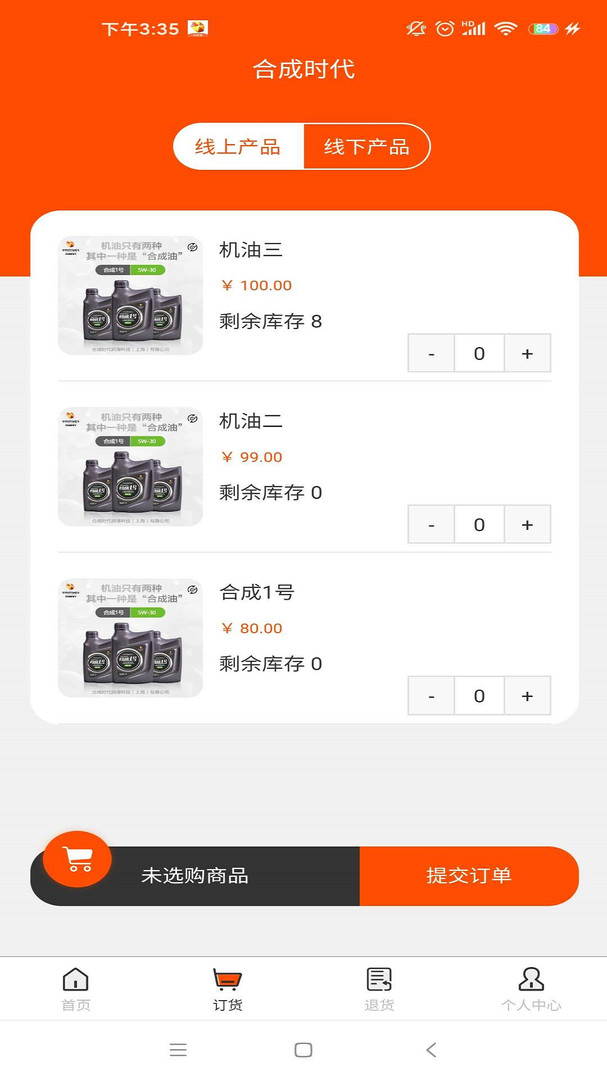The width and height of the screenshot is (607, 1080).
Task: Open the shopping cart icon
Action: tap(77, 859)
